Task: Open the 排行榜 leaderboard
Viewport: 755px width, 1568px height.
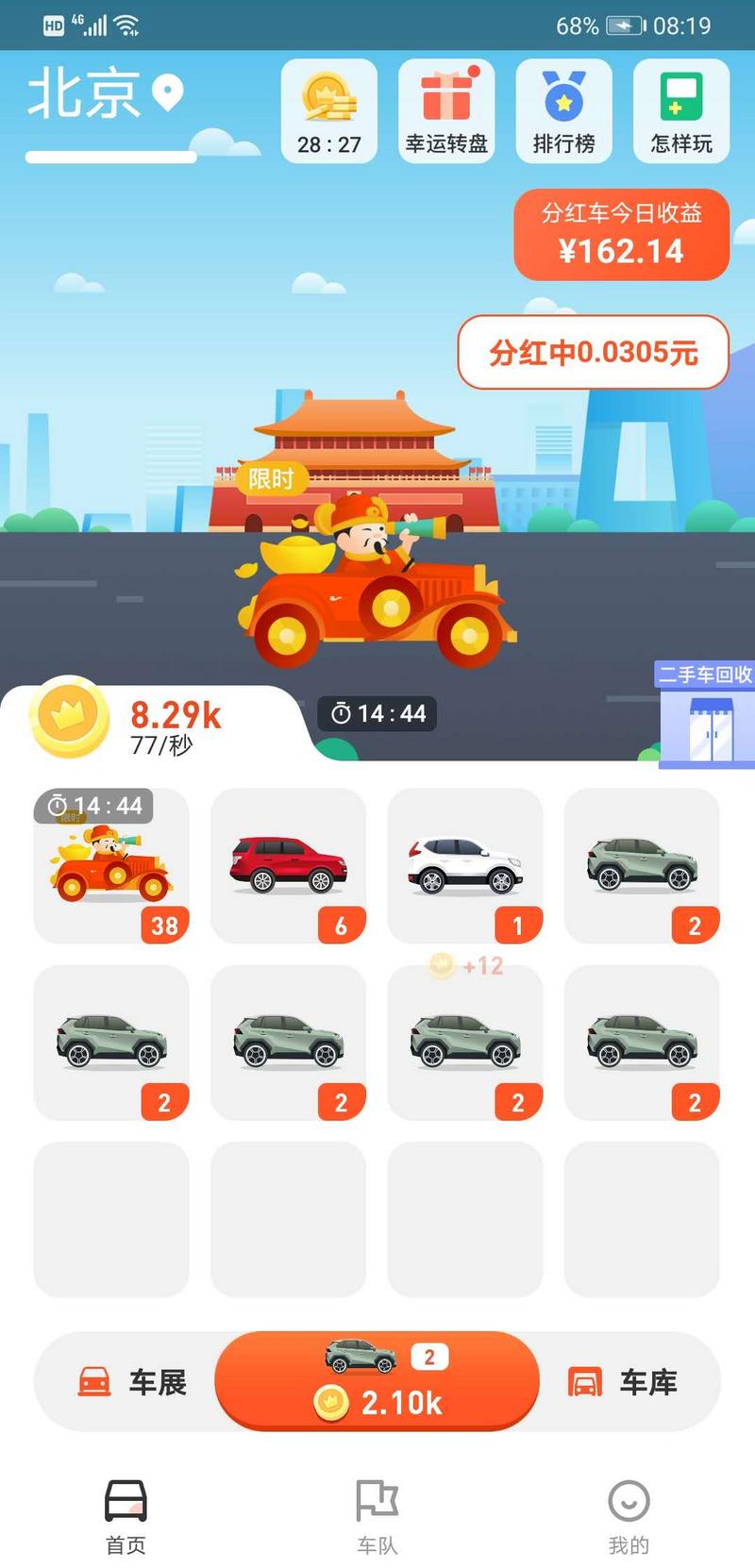Action: (x=563, y=111)
